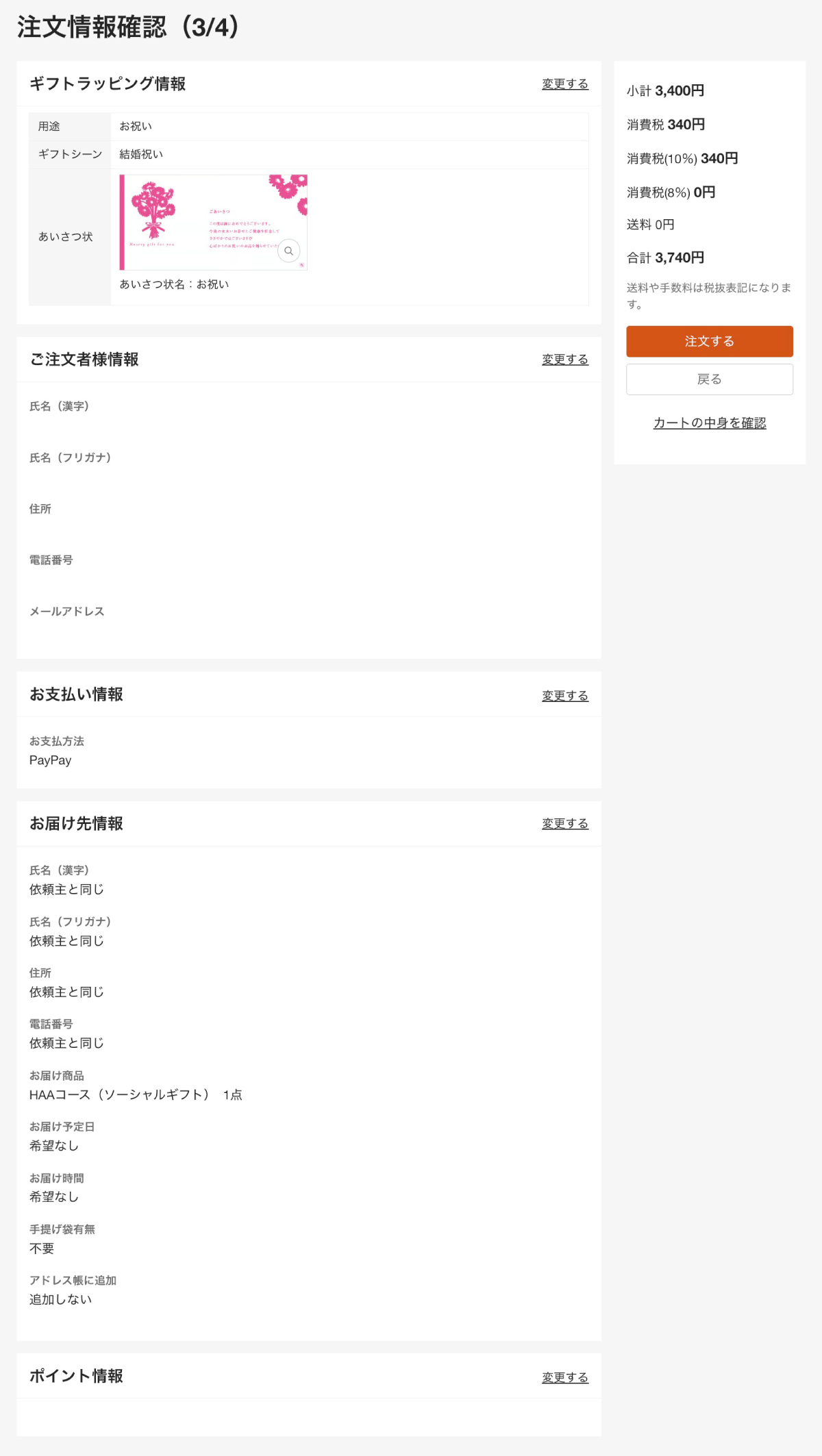The width and height of the screenshot is (822, 1456).
Task: Open the カートの中身を確認 link
Action: point(709,423)
